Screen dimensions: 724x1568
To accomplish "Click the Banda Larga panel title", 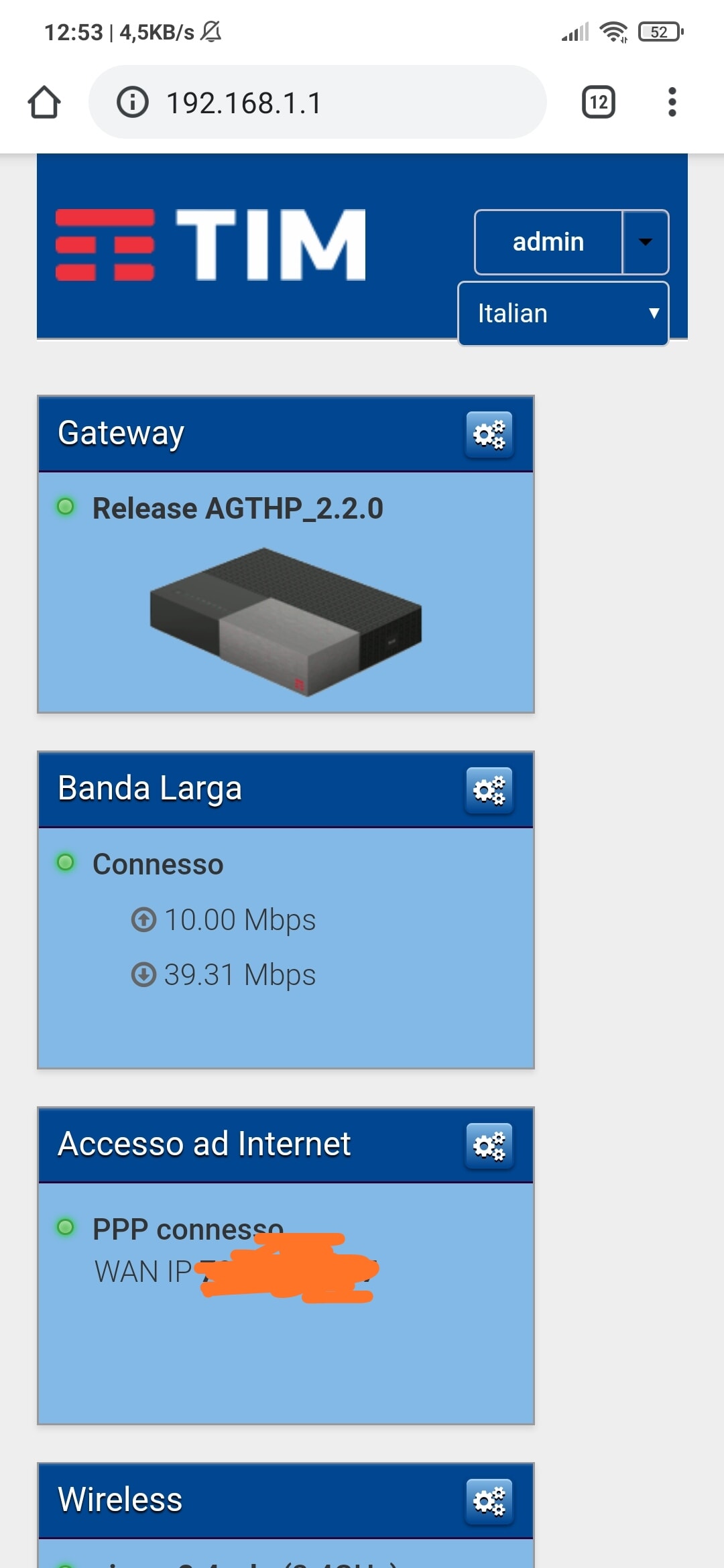I will pyautogui.click(x=149, y=789).
